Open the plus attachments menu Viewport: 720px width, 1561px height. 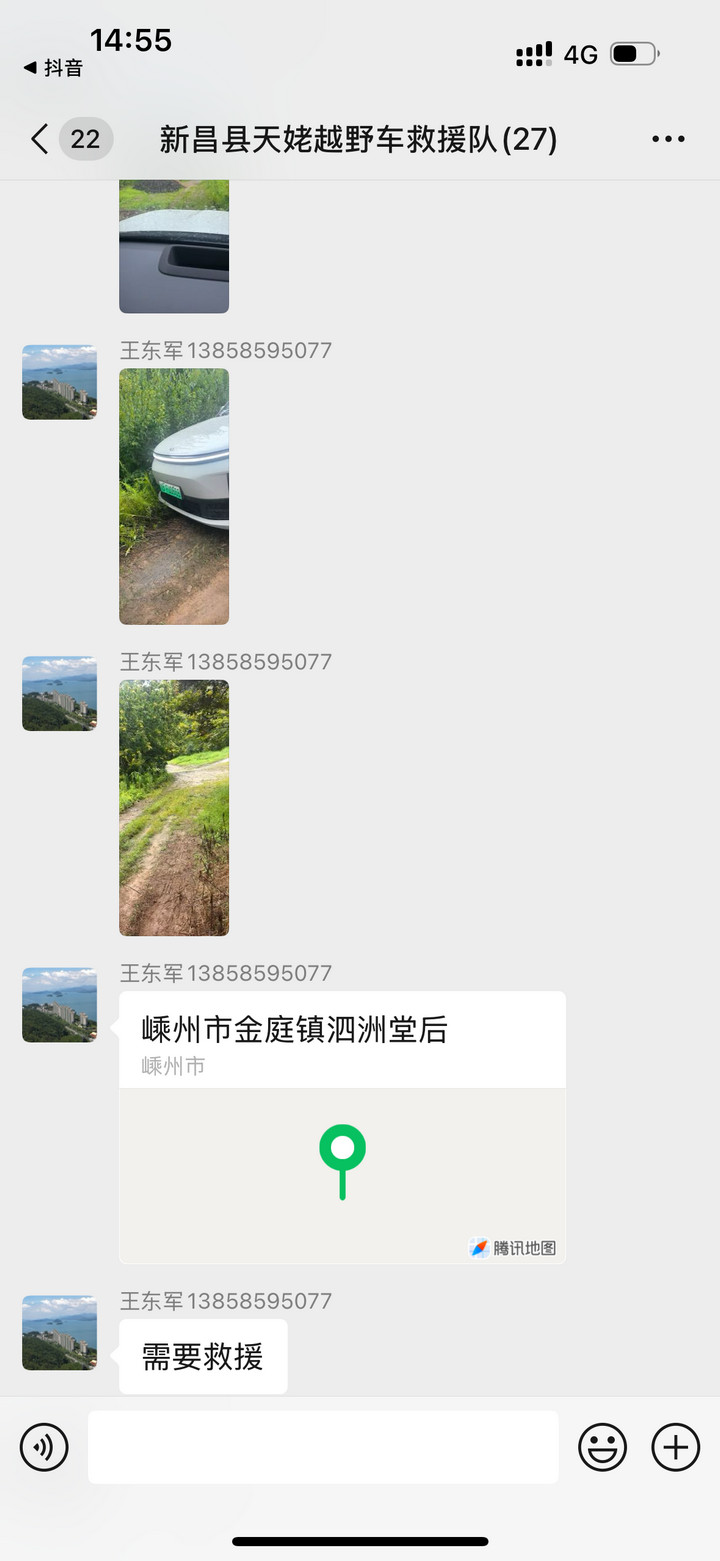(x=676, y=1447)
